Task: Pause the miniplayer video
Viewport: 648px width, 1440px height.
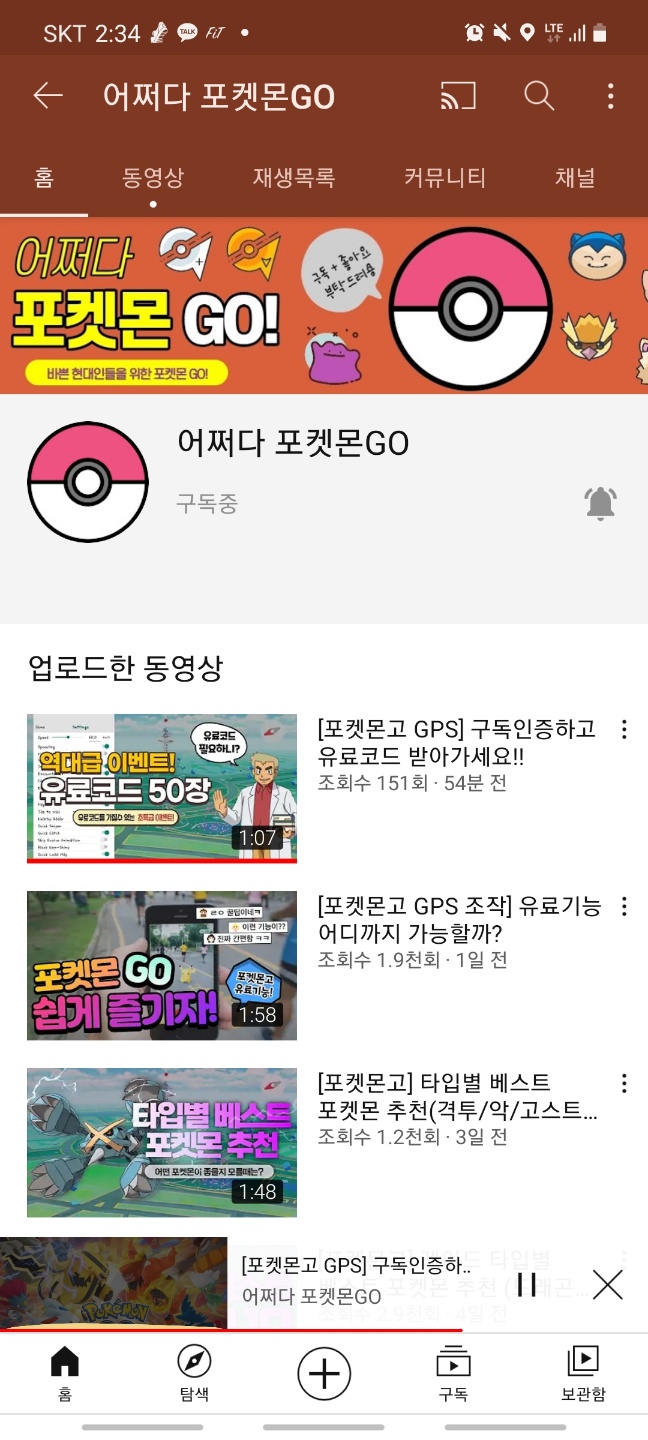Action: [527, 1285]
